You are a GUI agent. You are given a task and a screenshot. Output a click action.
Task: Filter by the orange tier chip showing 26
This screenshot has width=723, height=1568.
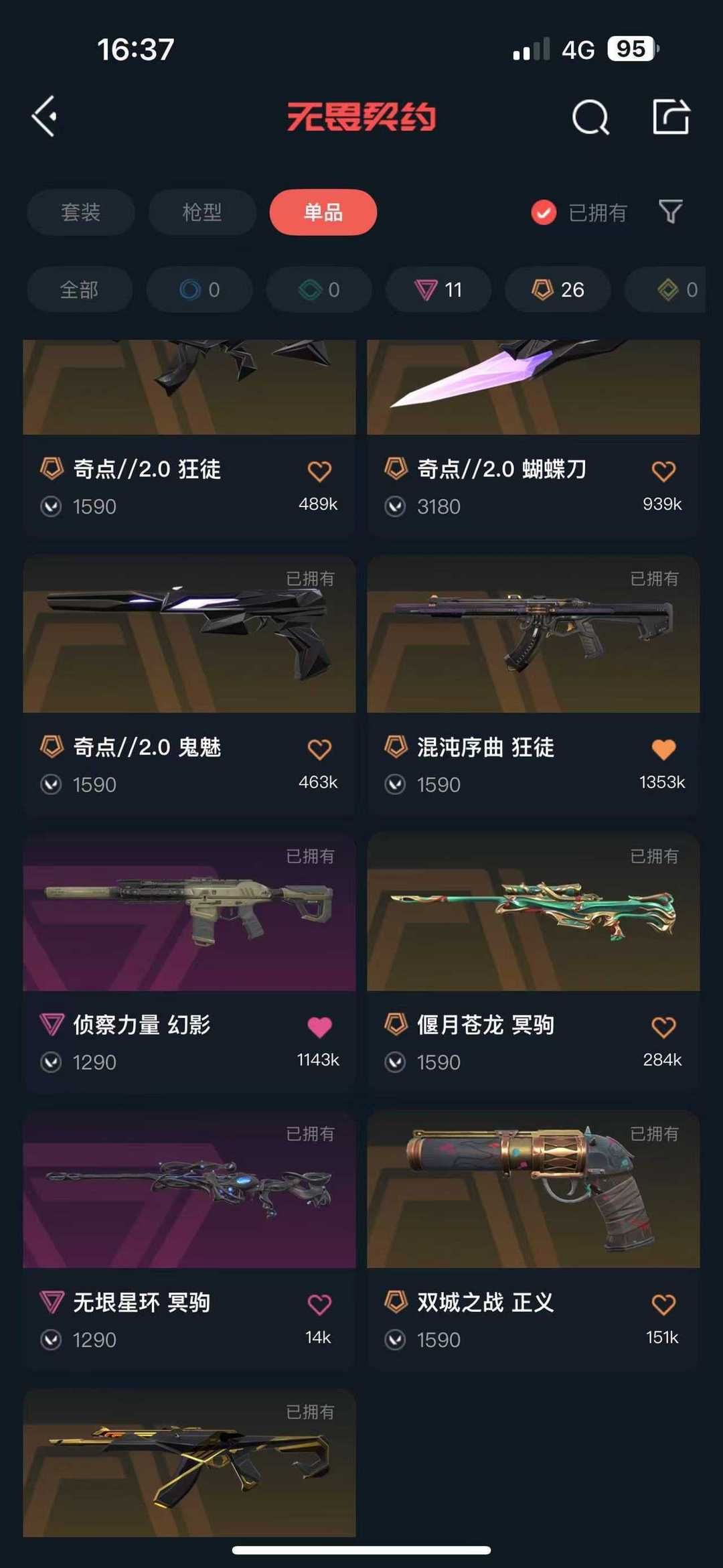click(558, 289)
